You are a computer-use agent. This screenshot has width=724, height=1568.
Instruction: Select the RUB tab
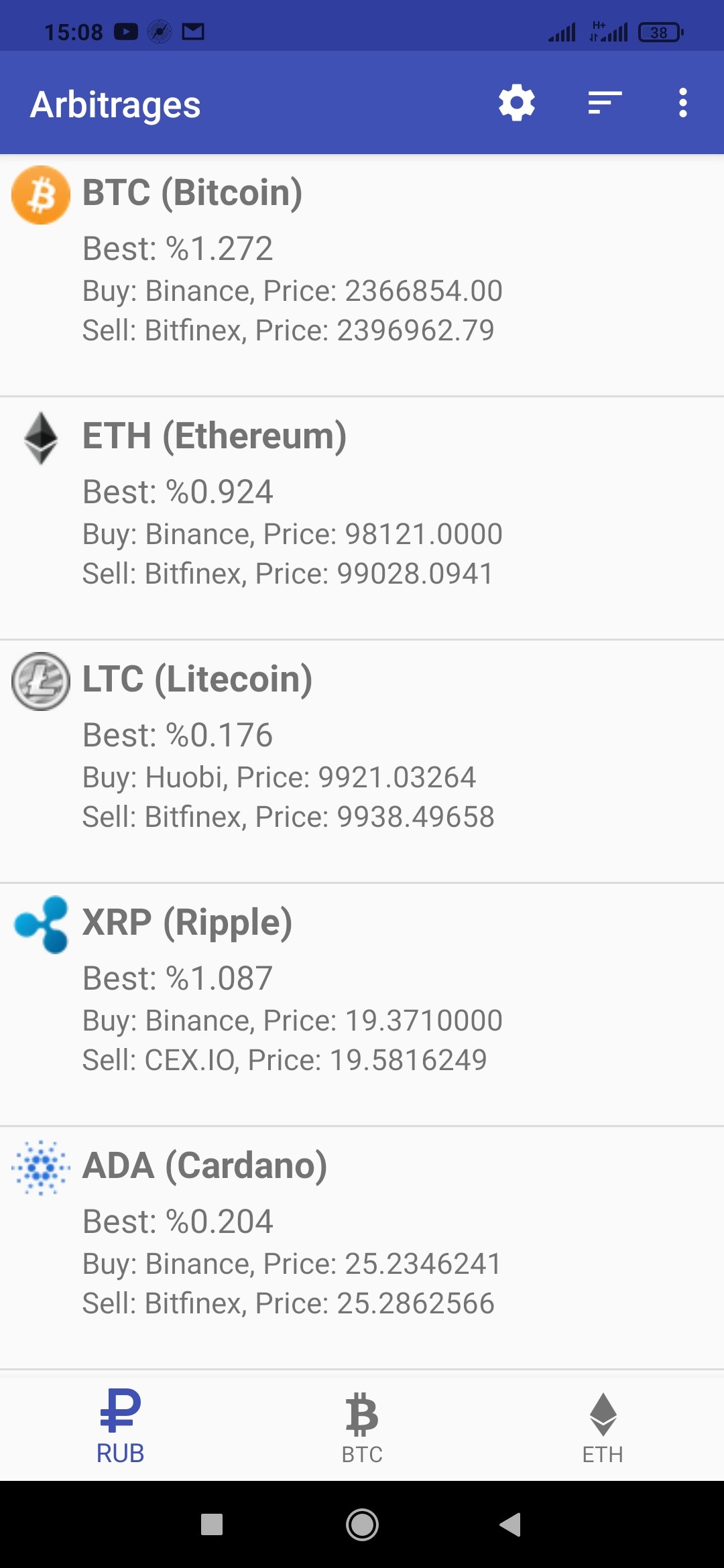121,1426
